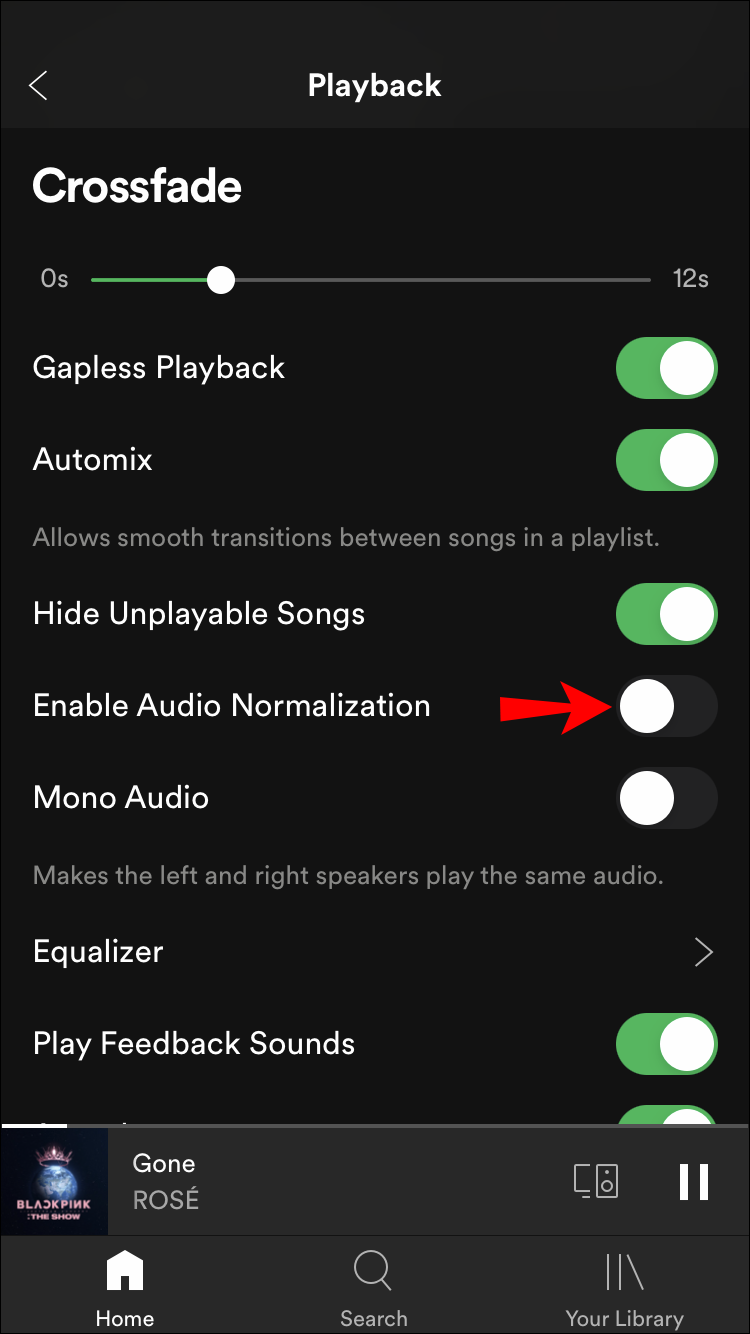The width and height of the screenshot is (750, 1334).
Task: Open the Your Library tab
Action: pos(624,1288)
